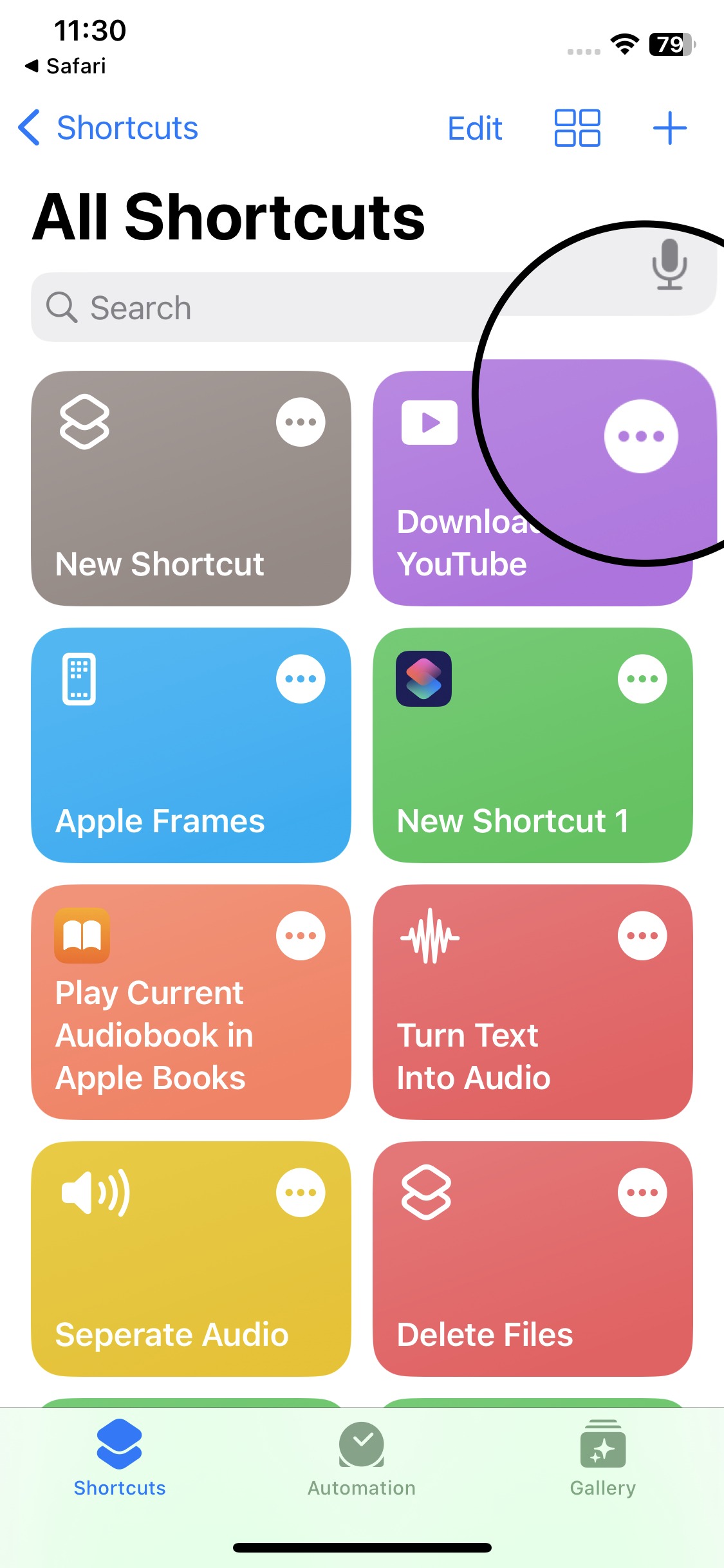
Task: Start voice search with the microphone
Action: tap(669, 265)
